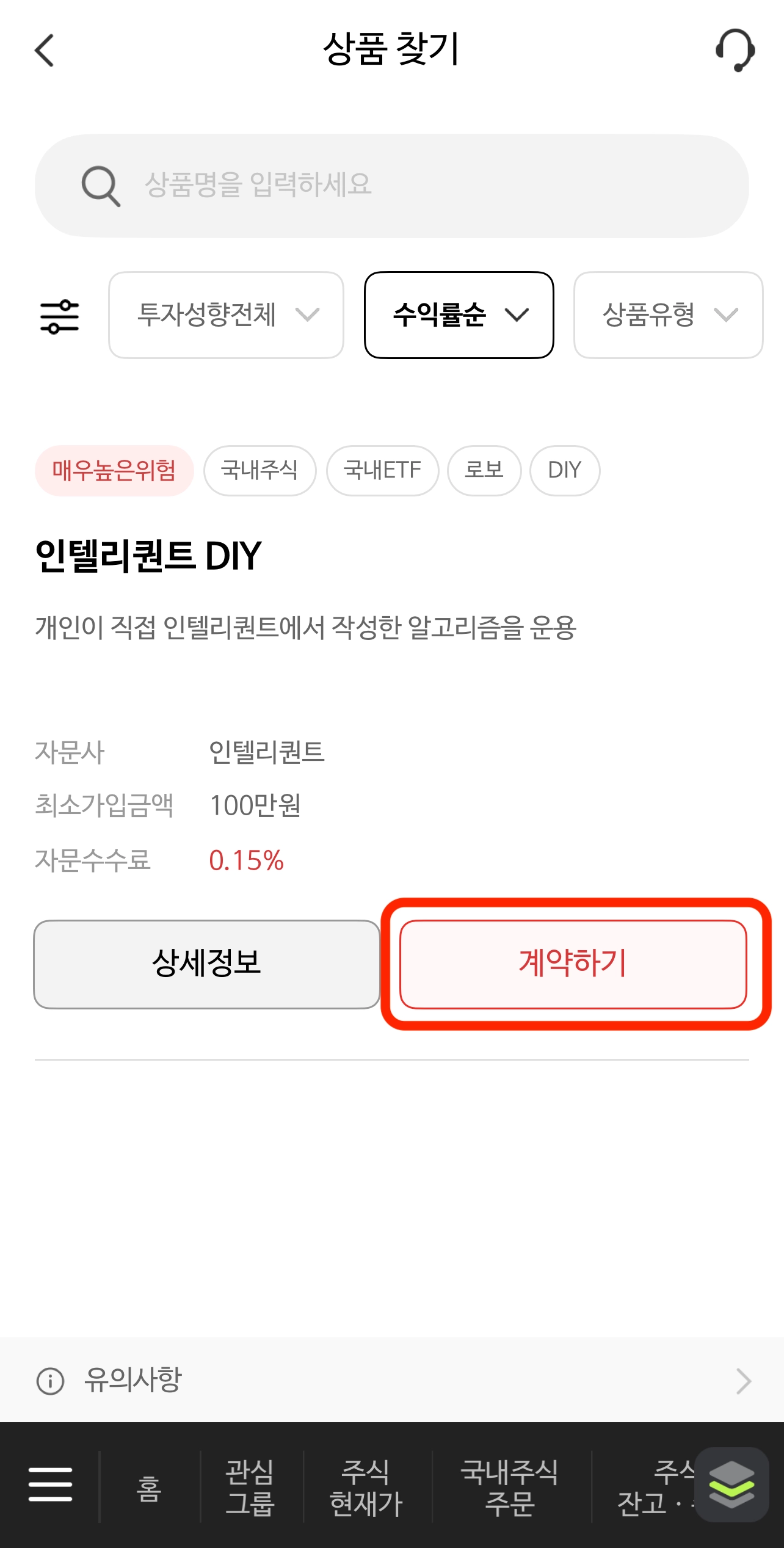Open 국내주식주문 tab
Image resolution: width=784 pixels, height=1548 pixels.
[510, 1488]
